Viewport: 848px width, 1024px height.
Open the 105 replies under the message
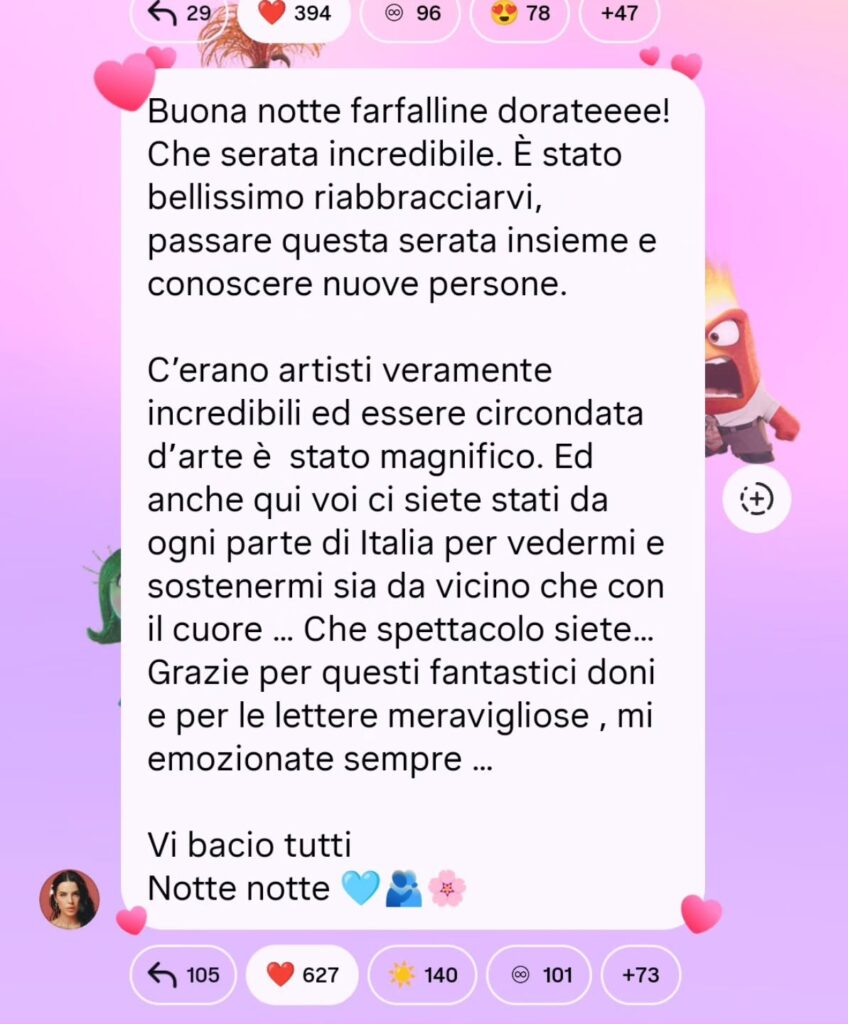pos(183,974)
